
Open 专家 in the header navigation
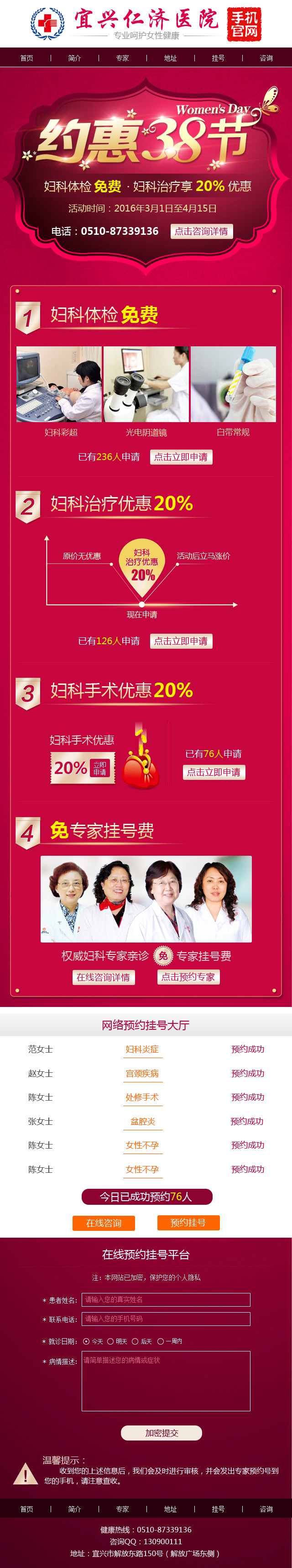(122, 58)
